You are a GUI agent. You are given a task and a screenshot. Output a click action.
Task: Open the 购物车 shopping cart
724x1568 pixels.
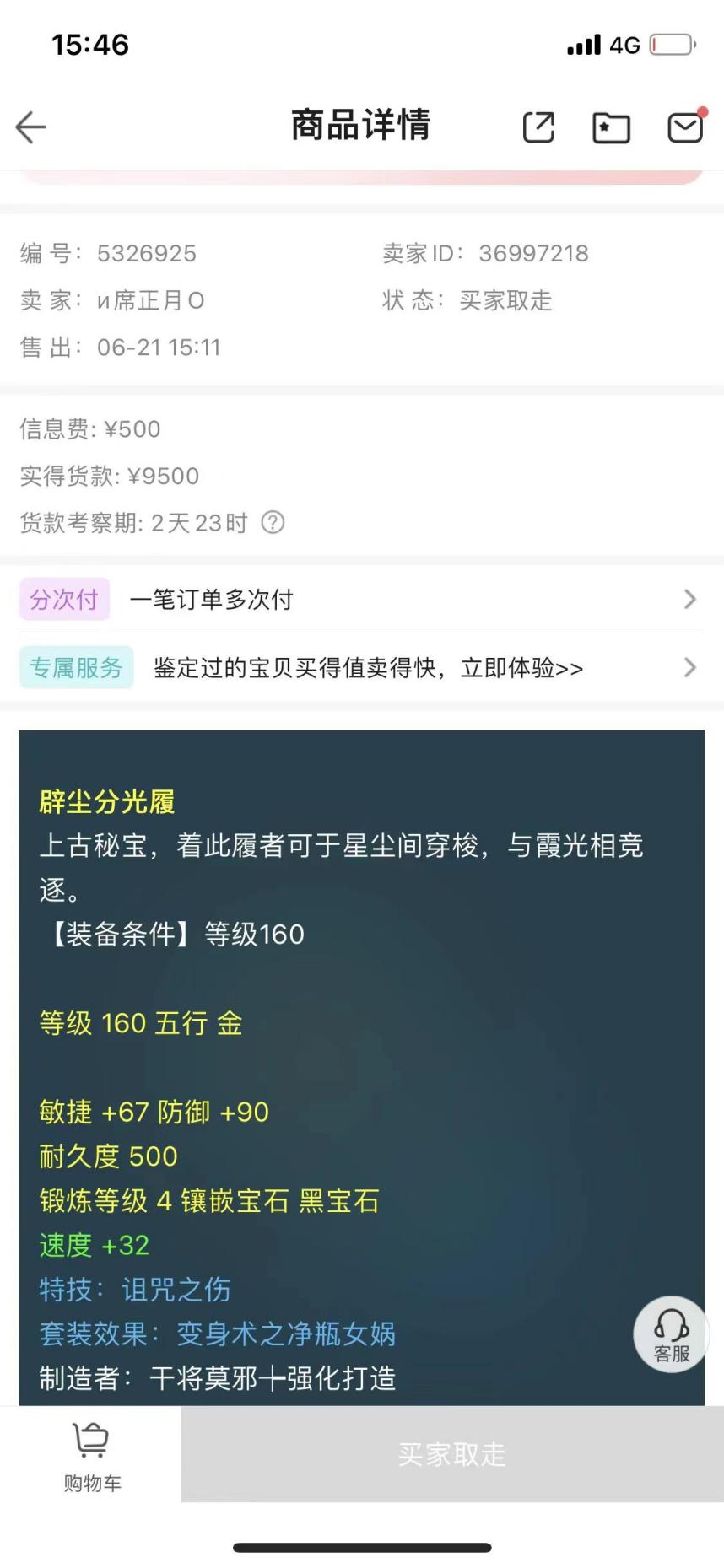pos(91,1455)
